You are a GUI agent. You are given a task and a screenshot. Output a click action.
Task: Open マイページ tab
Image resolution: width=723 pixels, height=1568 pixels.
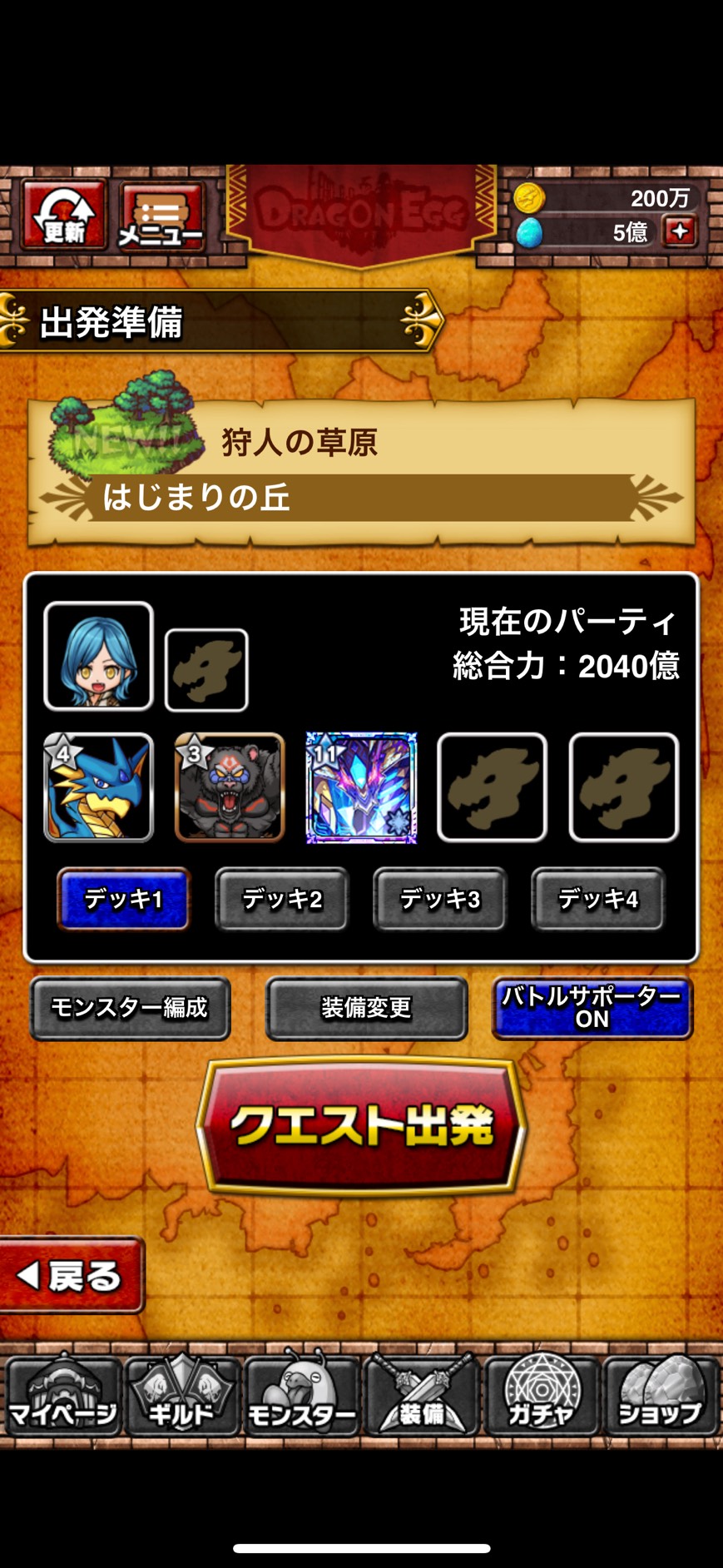63,1397
